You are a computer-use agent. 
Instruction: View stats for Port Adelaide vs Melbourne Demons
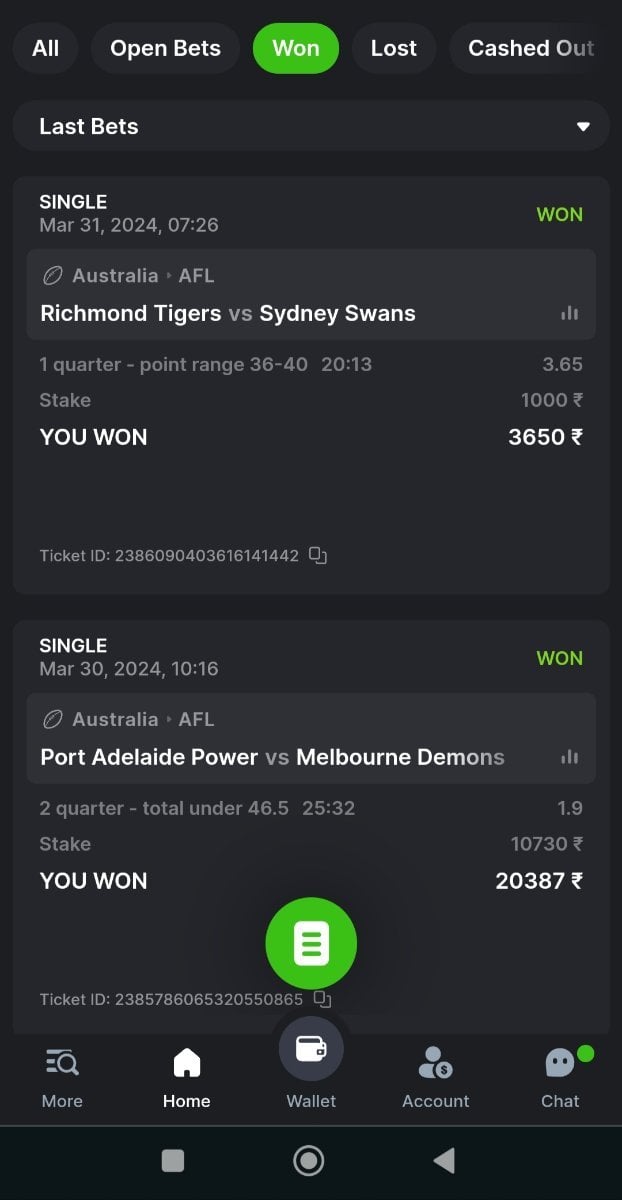tap(570, 757)
